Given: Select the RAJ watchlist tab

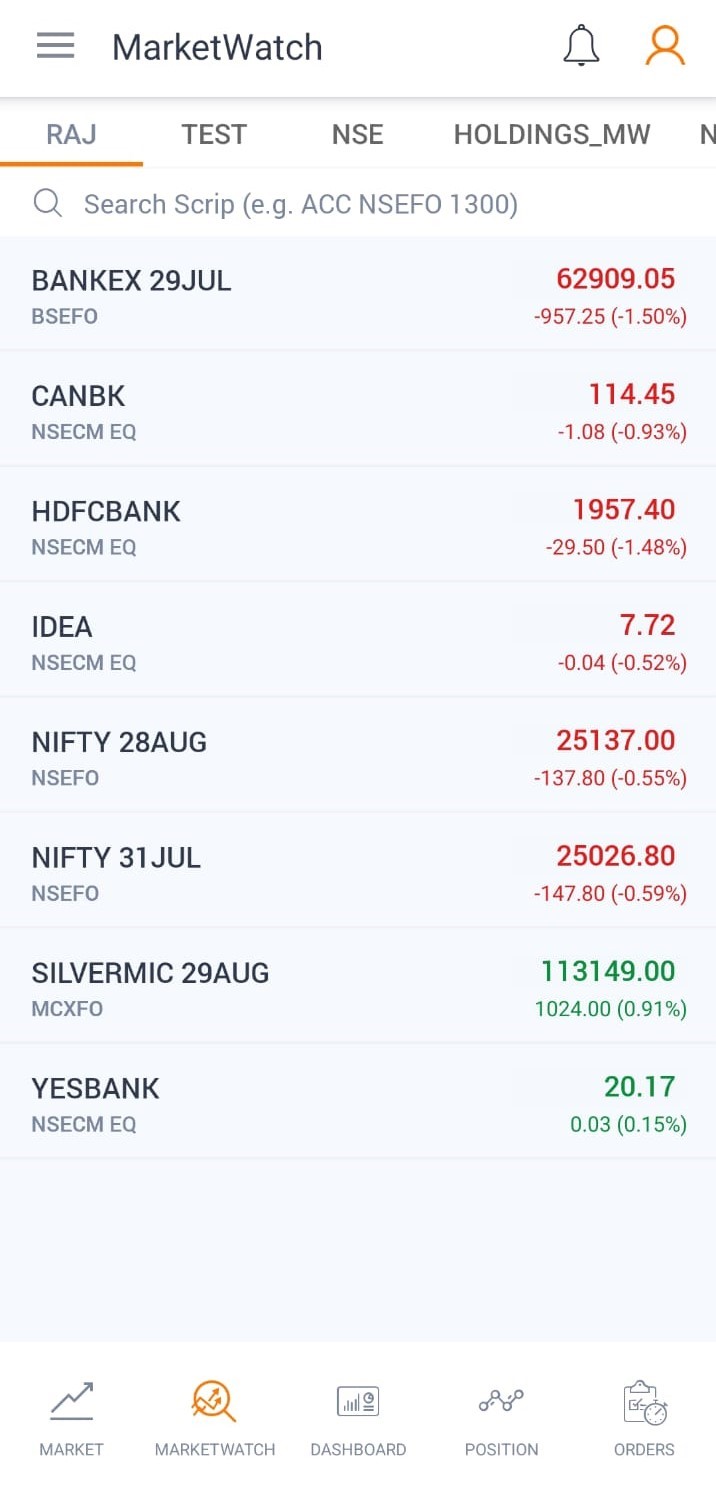Looking at the screenshot, I should pos(71,134).
